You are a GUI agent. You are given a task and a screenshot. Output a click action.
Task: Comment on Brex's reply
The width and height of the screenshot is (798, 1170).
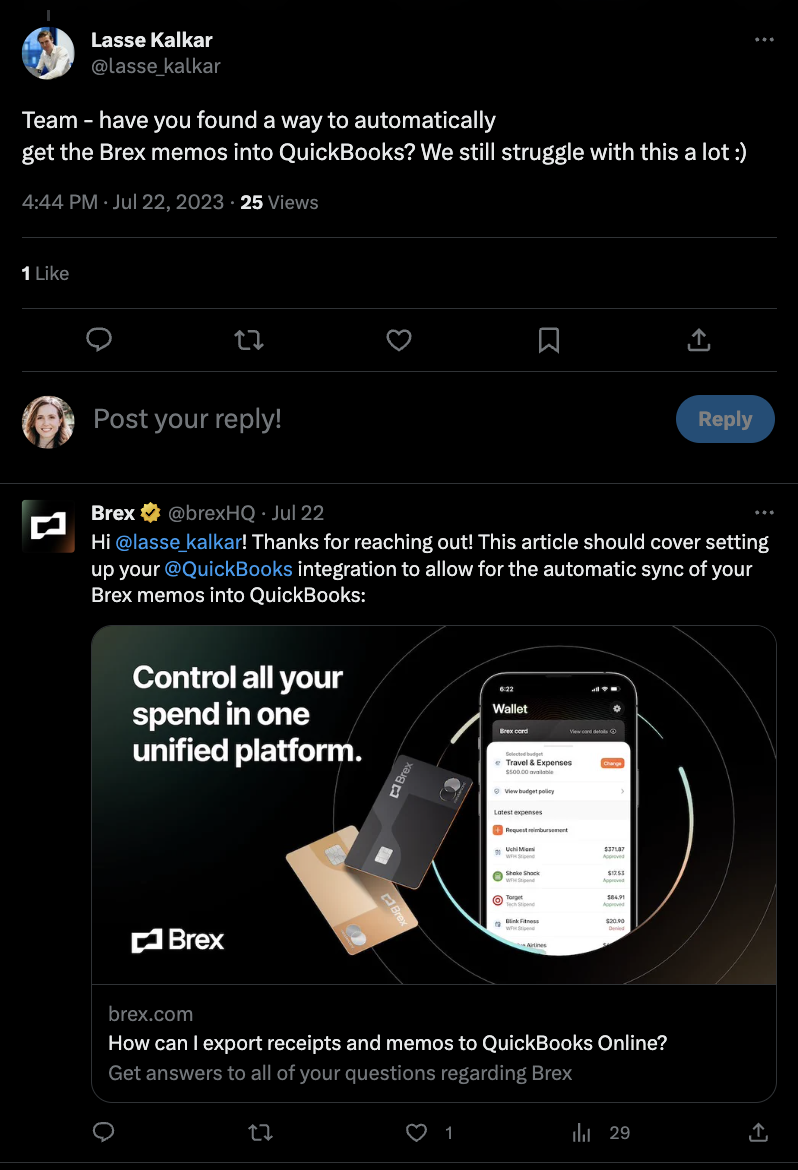point(103,1132)
